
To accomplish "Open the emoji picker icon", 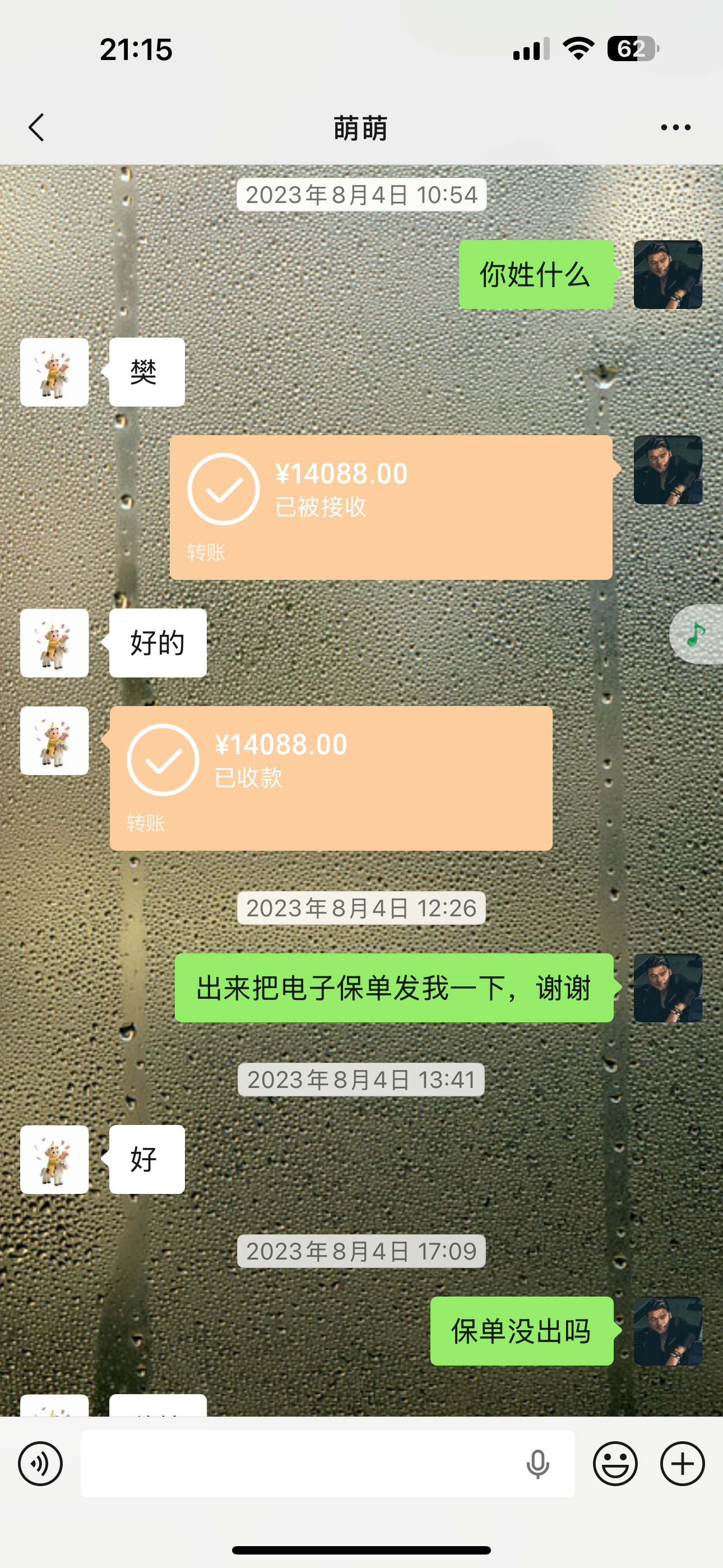I will click(x=617, y=1463).
